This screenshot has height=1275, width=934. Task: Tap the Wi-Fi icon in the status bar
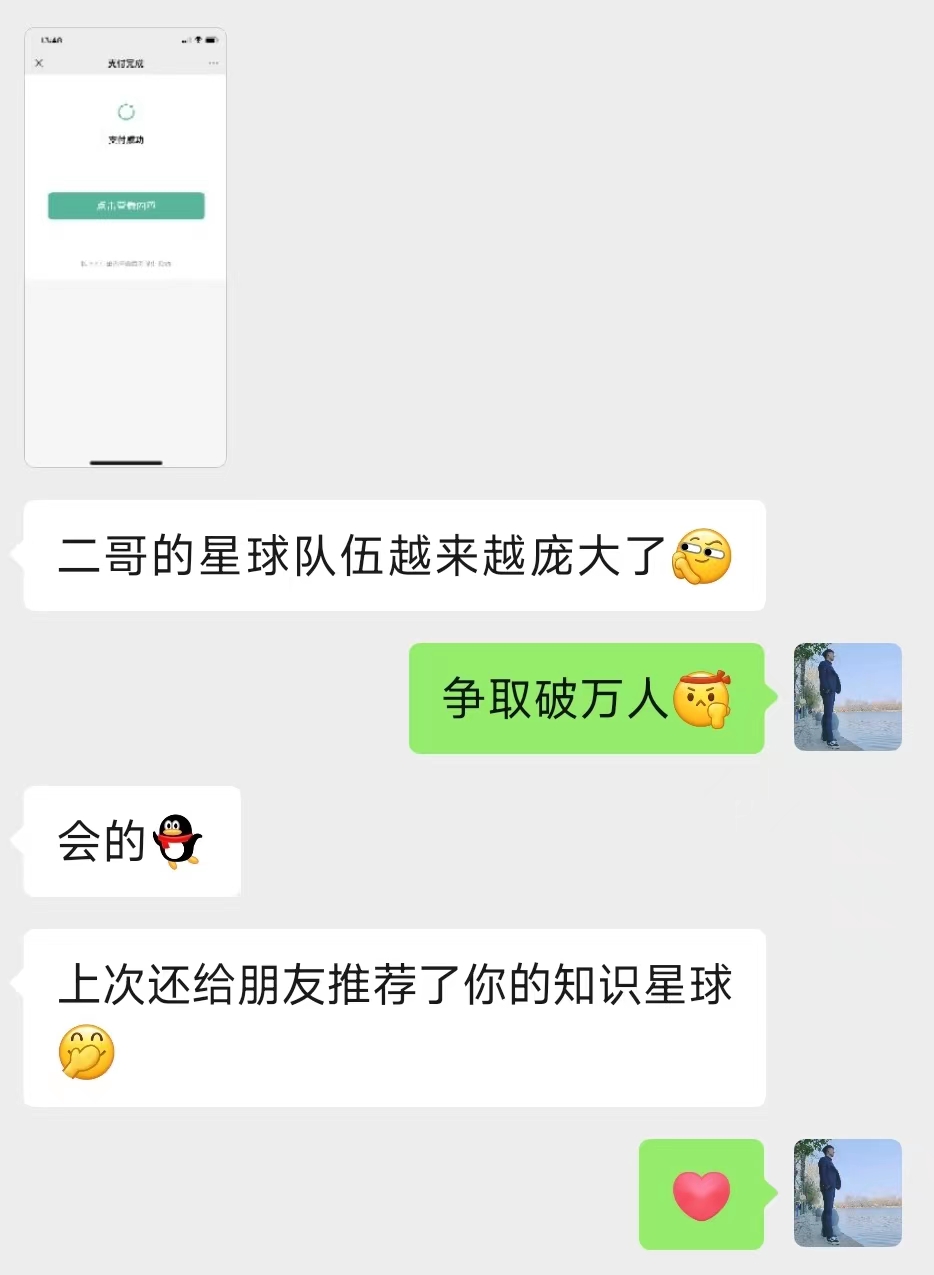pyautogui.click(x=199, y=39)
